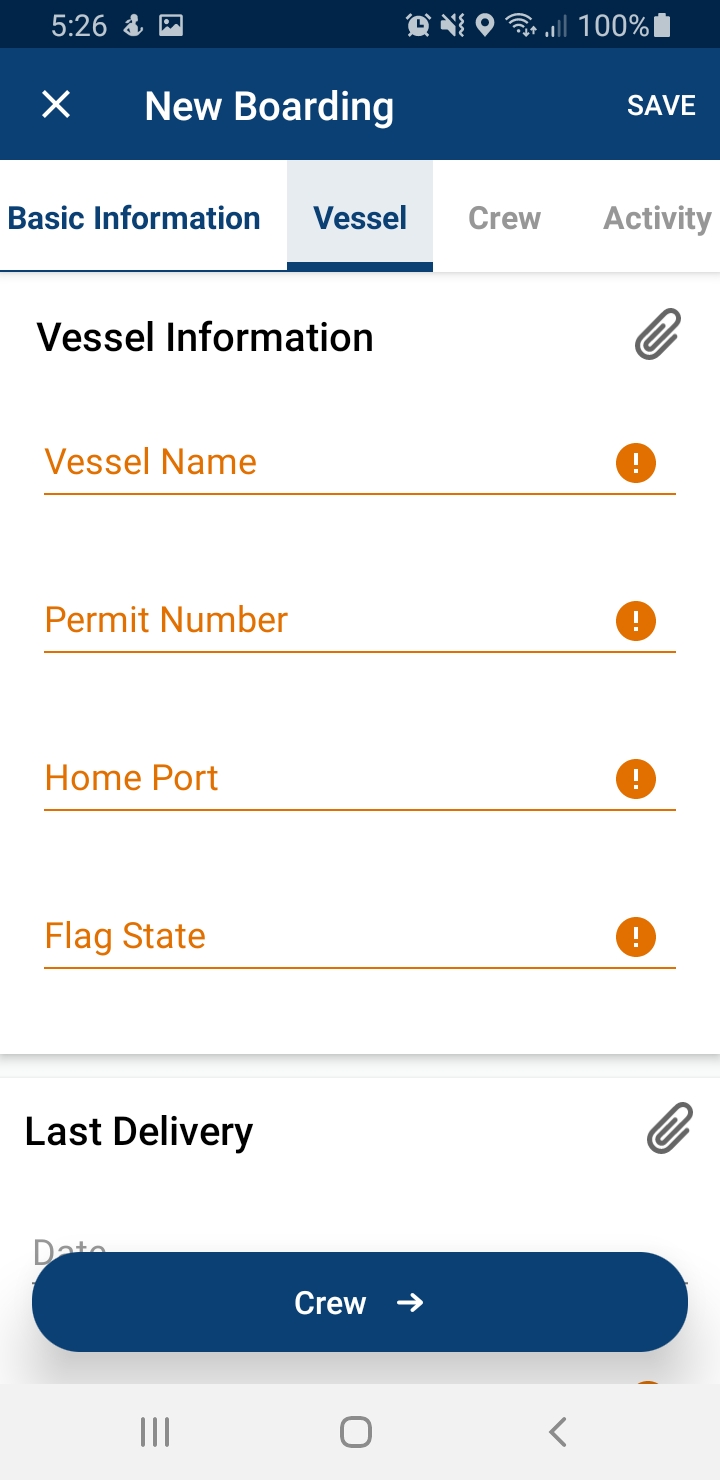The height and width of the screenshot is (1480, 720).
Task: Select the Vessel tab
Action: pos(360,218)
